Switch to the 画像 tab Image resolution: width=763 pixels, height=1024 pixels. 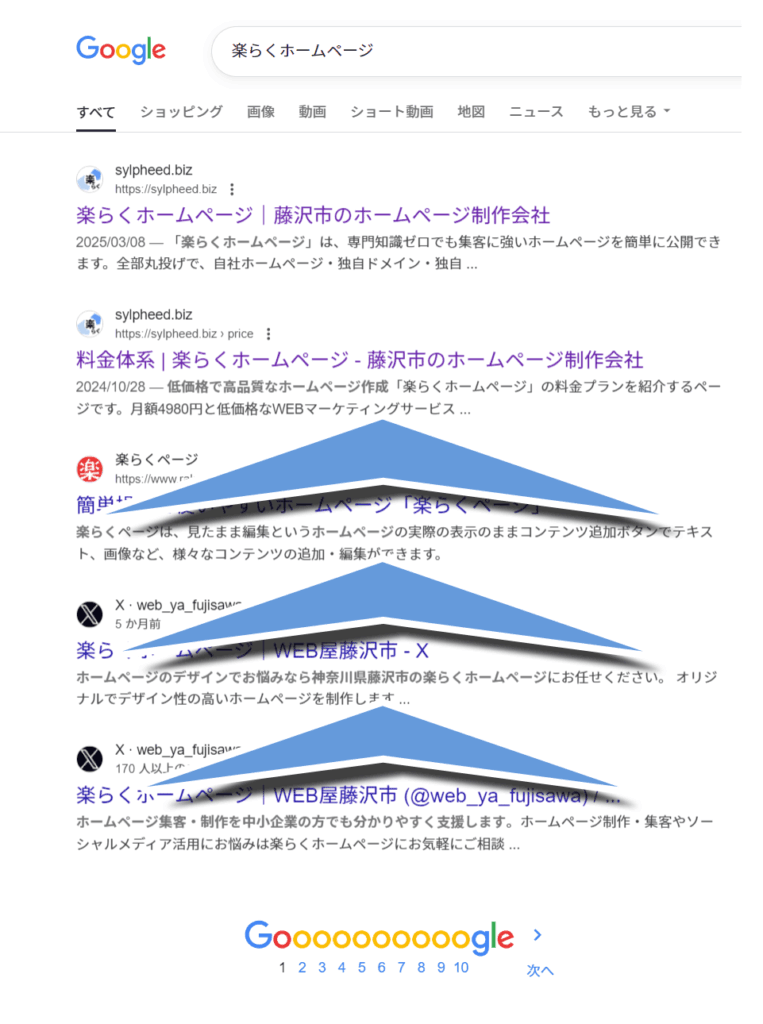261,112
